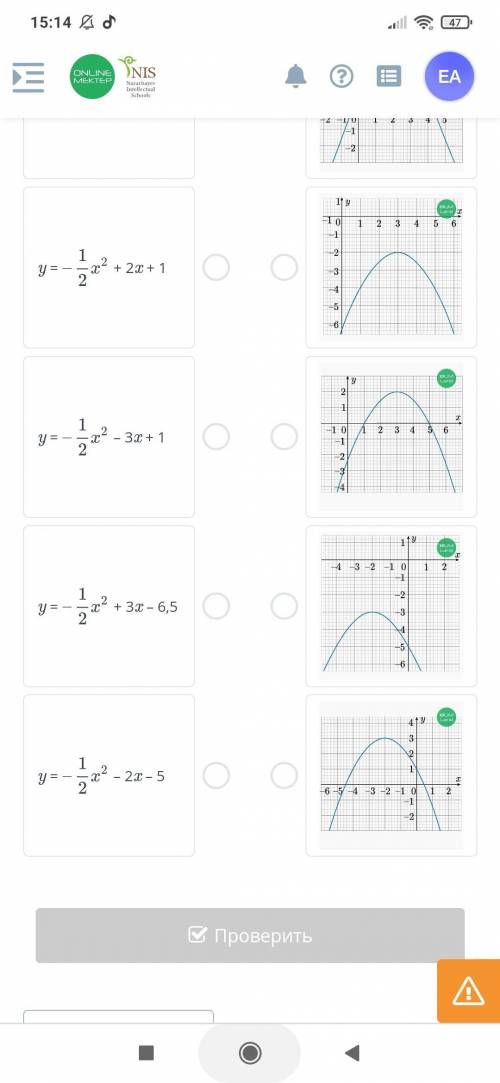Select radio by graph with vertex (−2, −3)
Image resolution: width=500 pixels, height=1083 pixels.
pos(284,606)
